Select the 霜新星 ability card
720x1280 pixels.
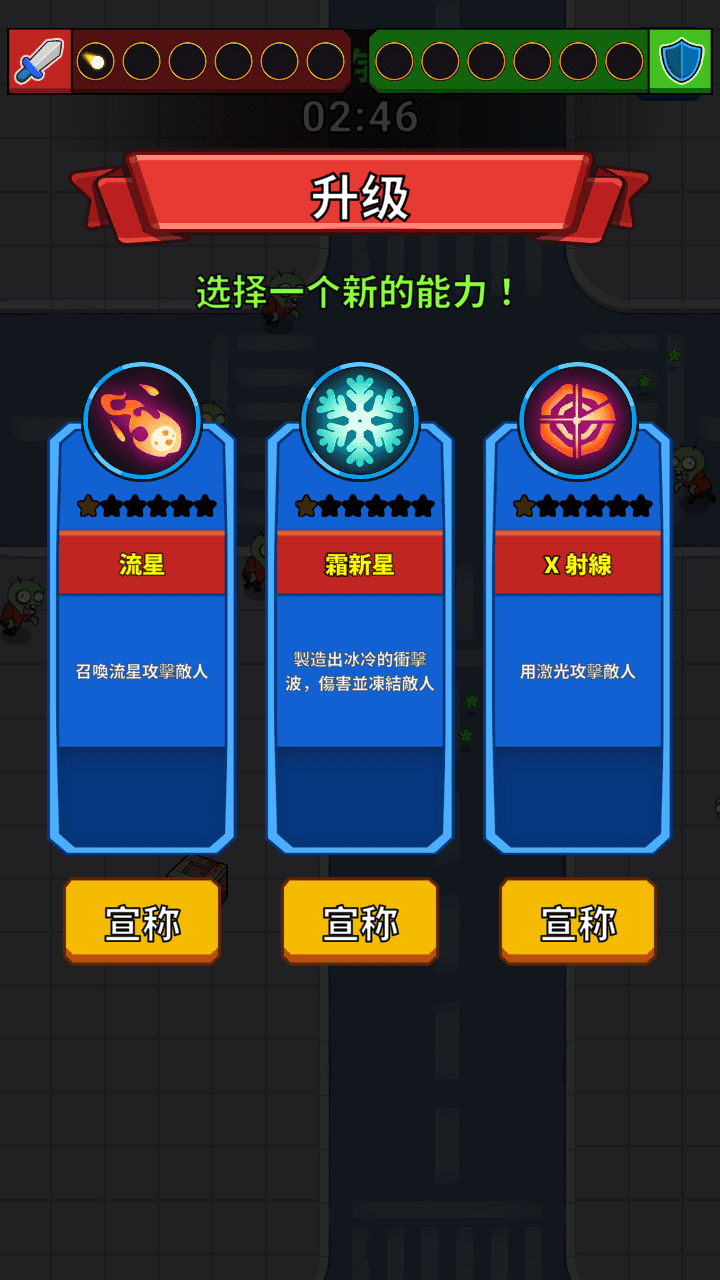[360, 640]
